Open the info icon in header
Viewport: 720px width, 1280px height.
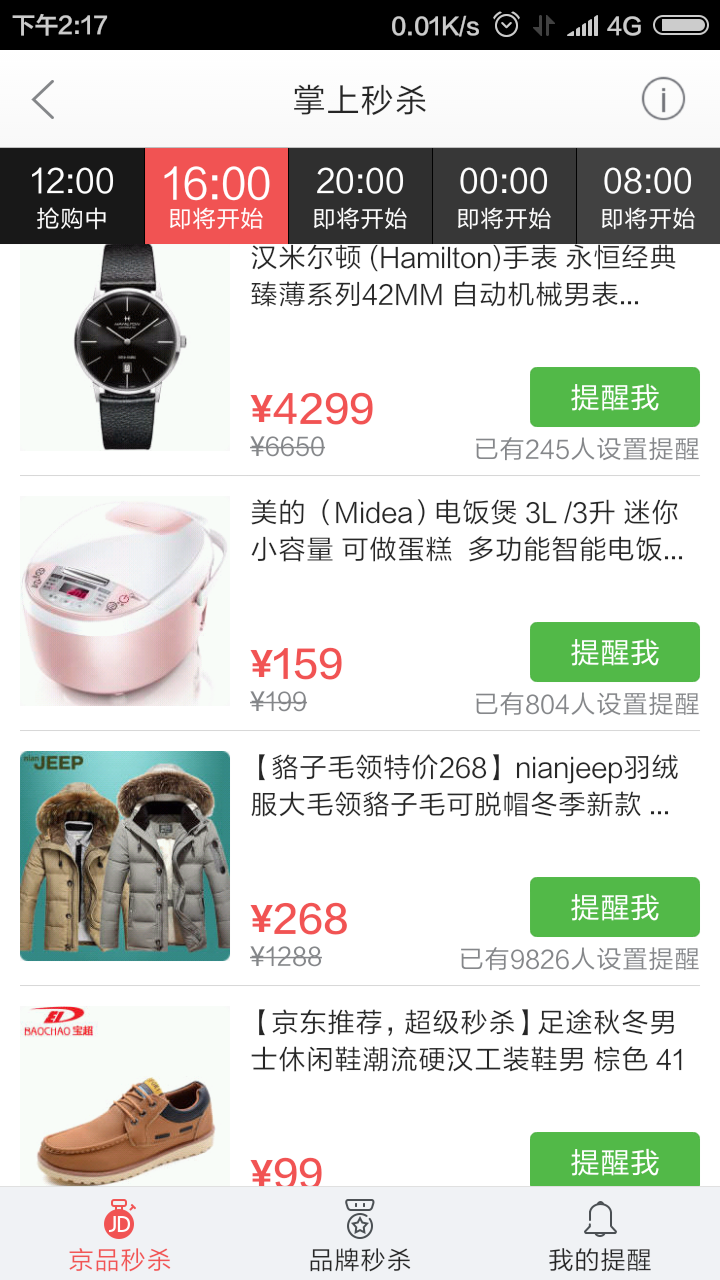tap(662, 99)
